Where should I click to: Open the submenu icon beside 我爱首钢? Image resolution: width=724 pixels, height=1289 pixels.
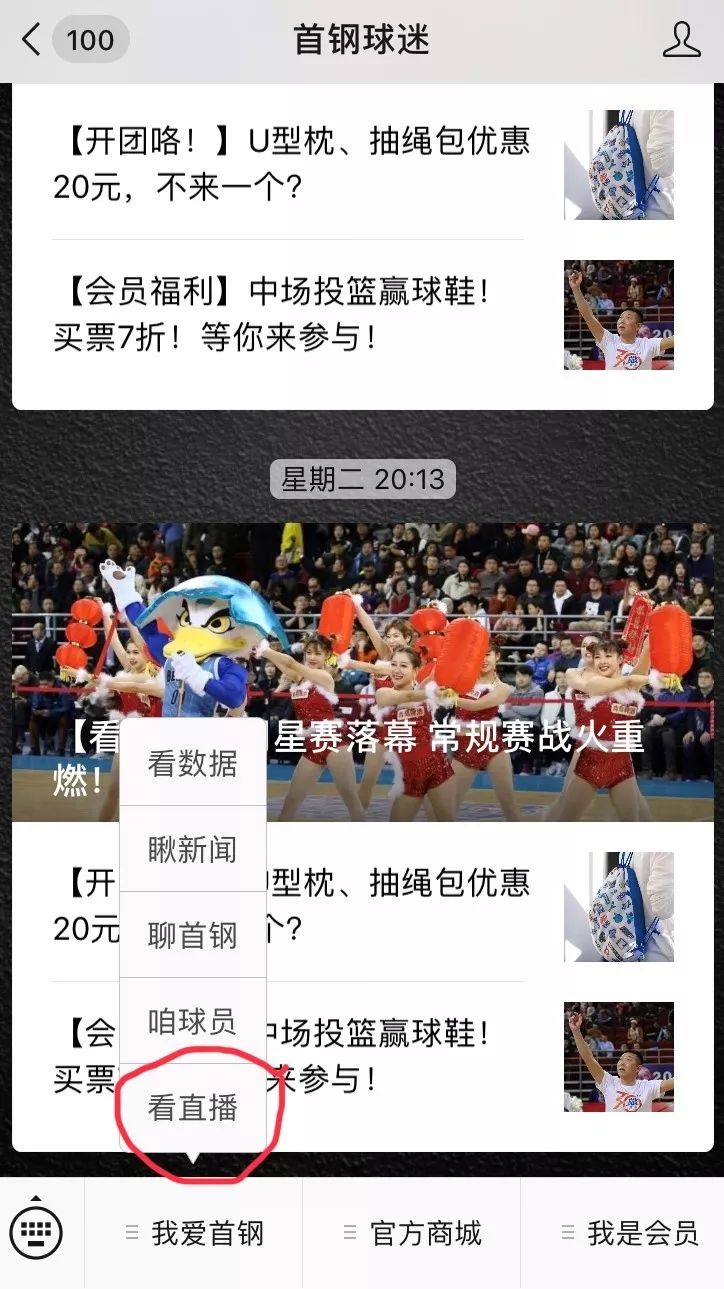tap(131, 1233)
